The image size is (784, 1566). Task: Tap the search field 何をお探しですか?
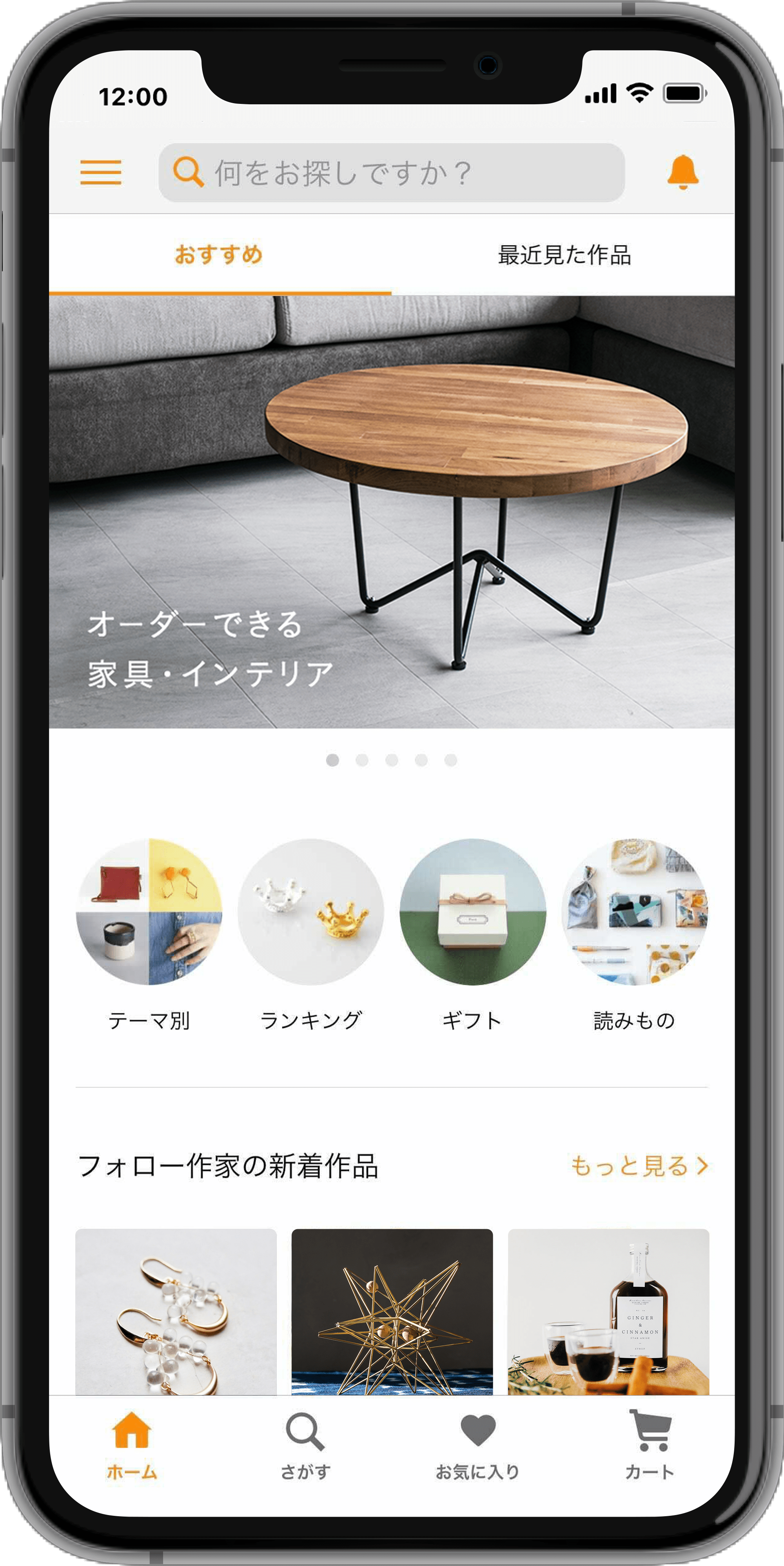pos(391,173)
